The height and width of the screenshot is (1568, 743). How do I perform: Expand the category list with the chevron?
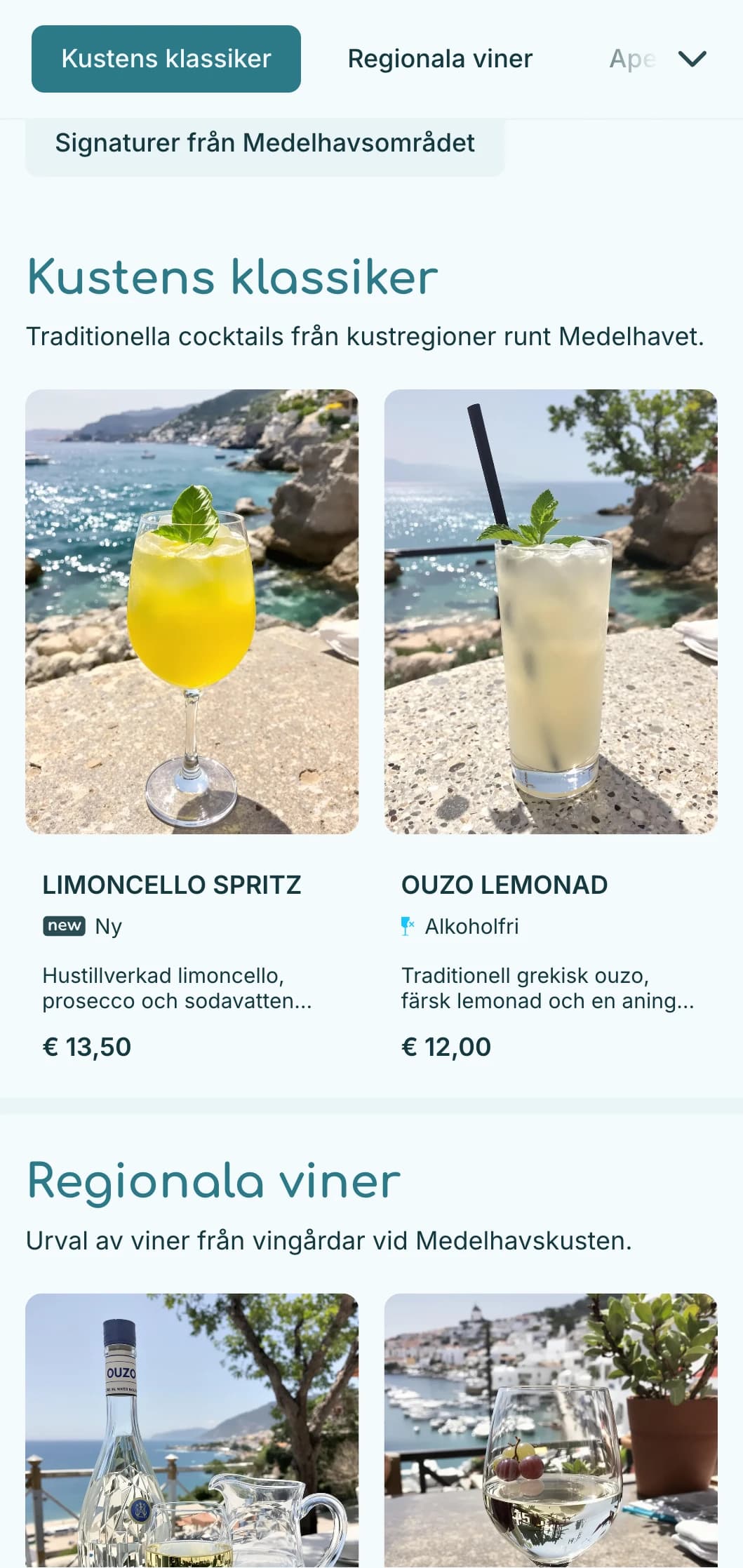pos(692,59)
